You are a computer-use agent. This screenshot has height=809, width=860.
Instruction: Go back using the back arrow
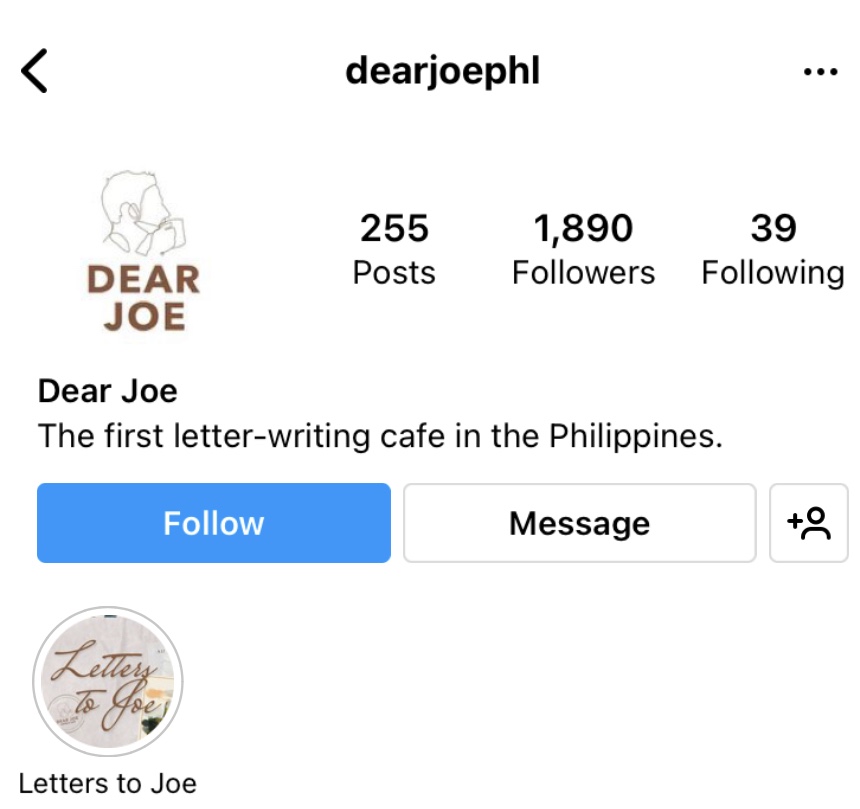(35, 72)
